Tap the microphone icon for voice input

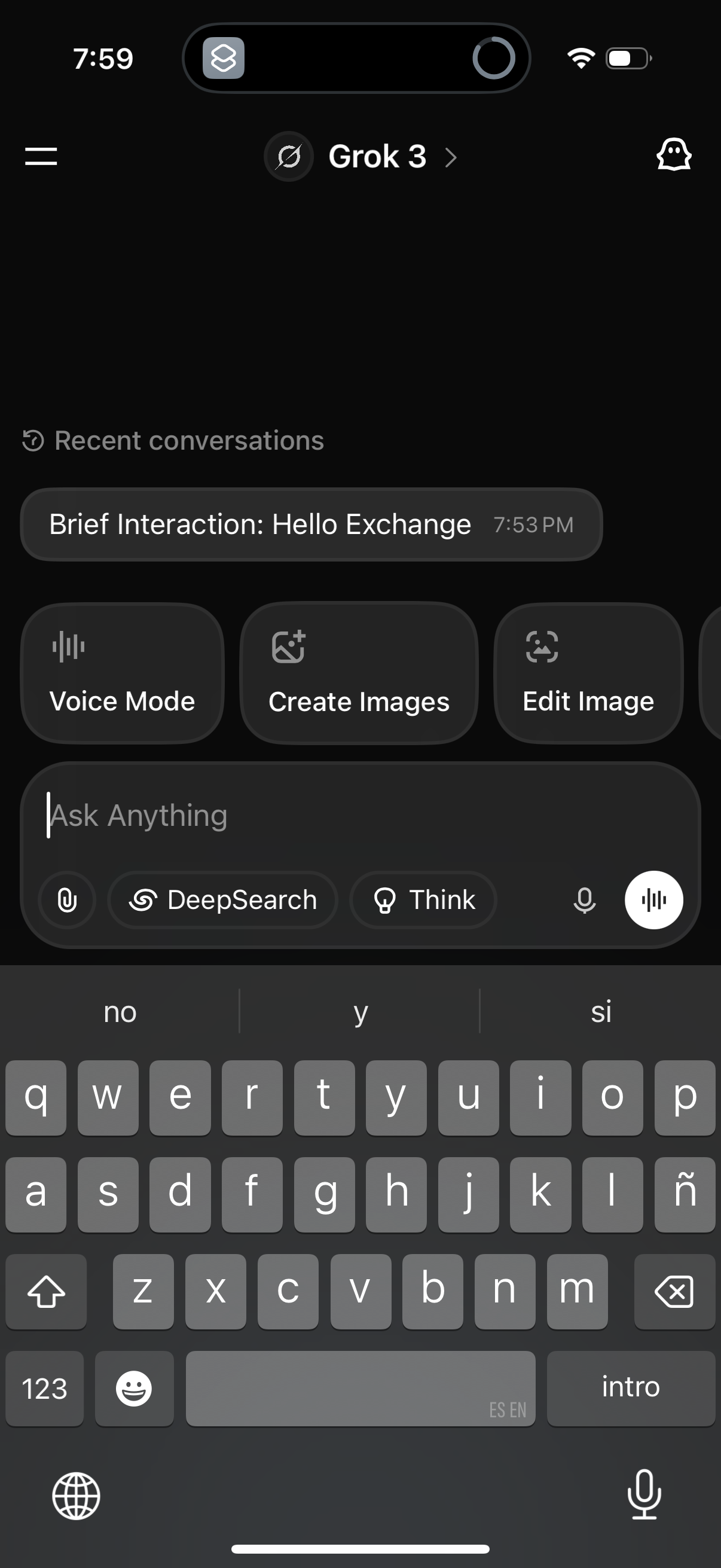click(x=583, y=900)
